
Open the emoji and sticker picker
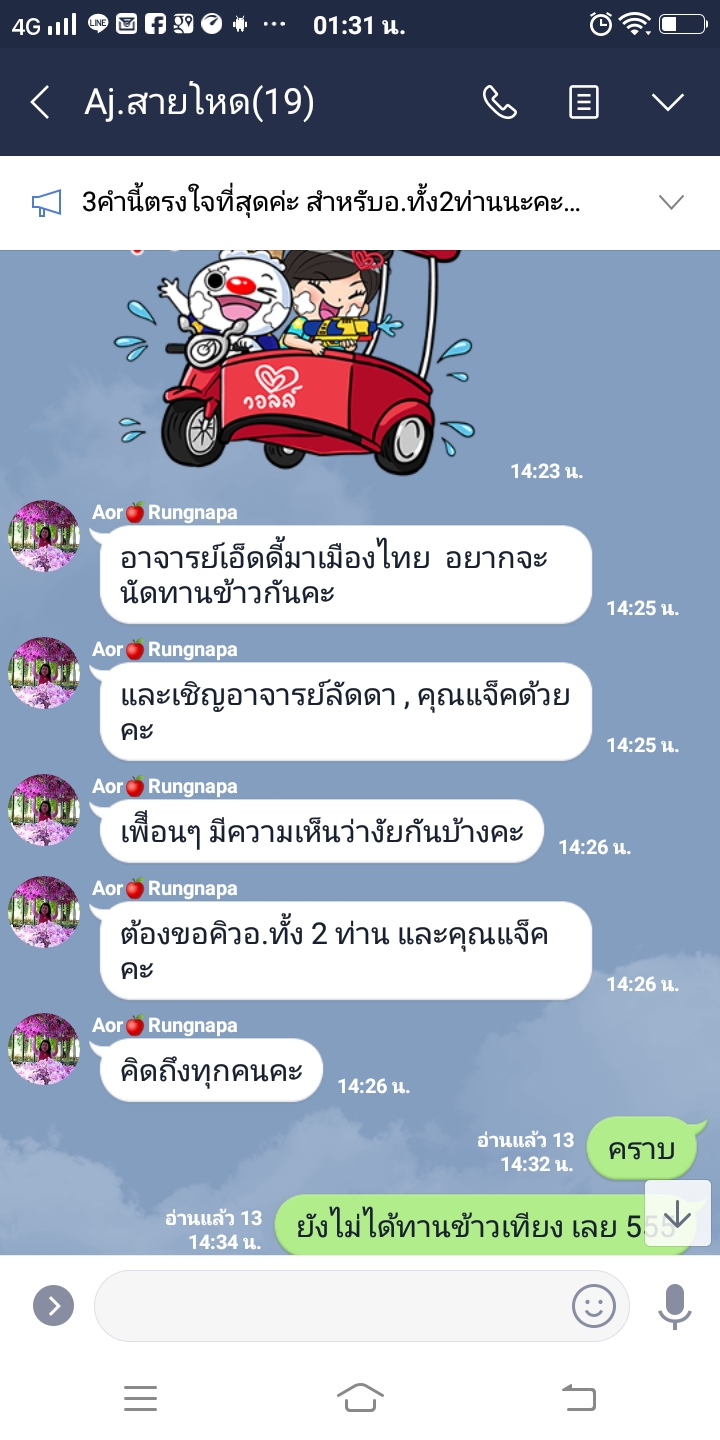[x=593, y=1305]
